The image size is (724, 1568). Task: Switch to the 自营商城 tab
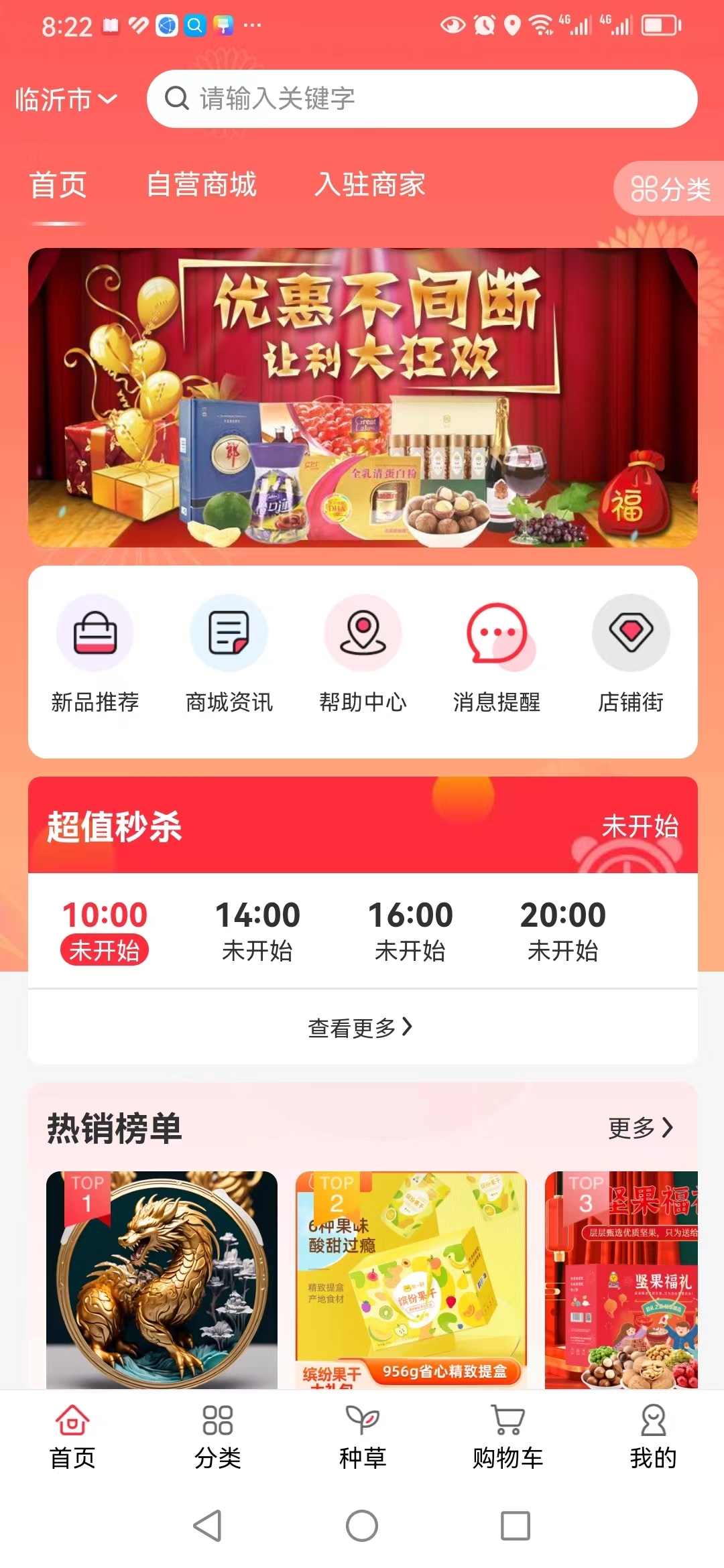coord(203,186)
